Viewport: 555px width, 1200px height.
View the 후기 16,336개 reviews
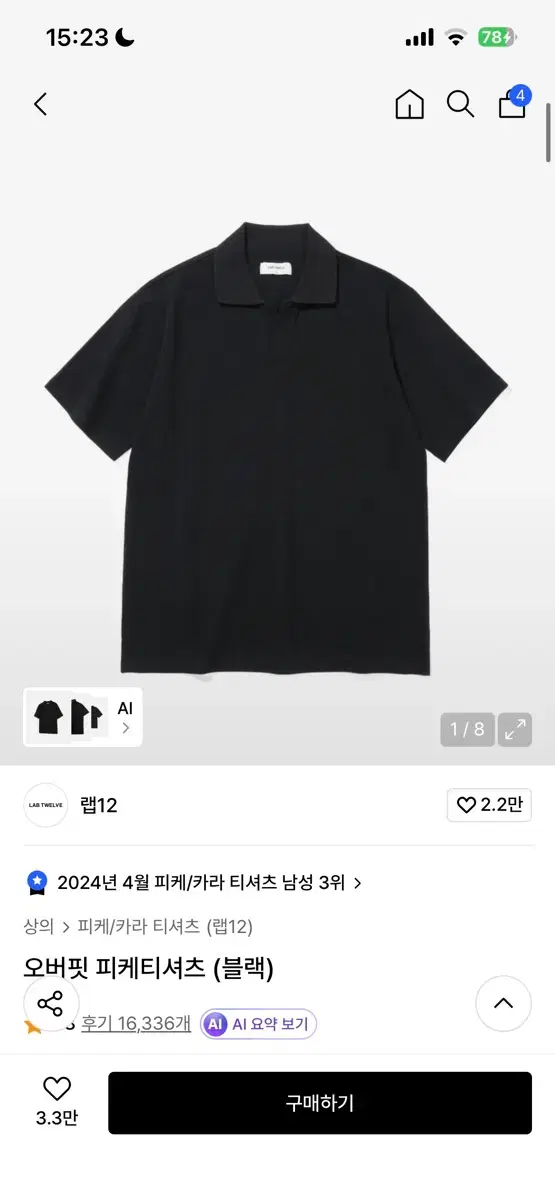click(136, 1023)
